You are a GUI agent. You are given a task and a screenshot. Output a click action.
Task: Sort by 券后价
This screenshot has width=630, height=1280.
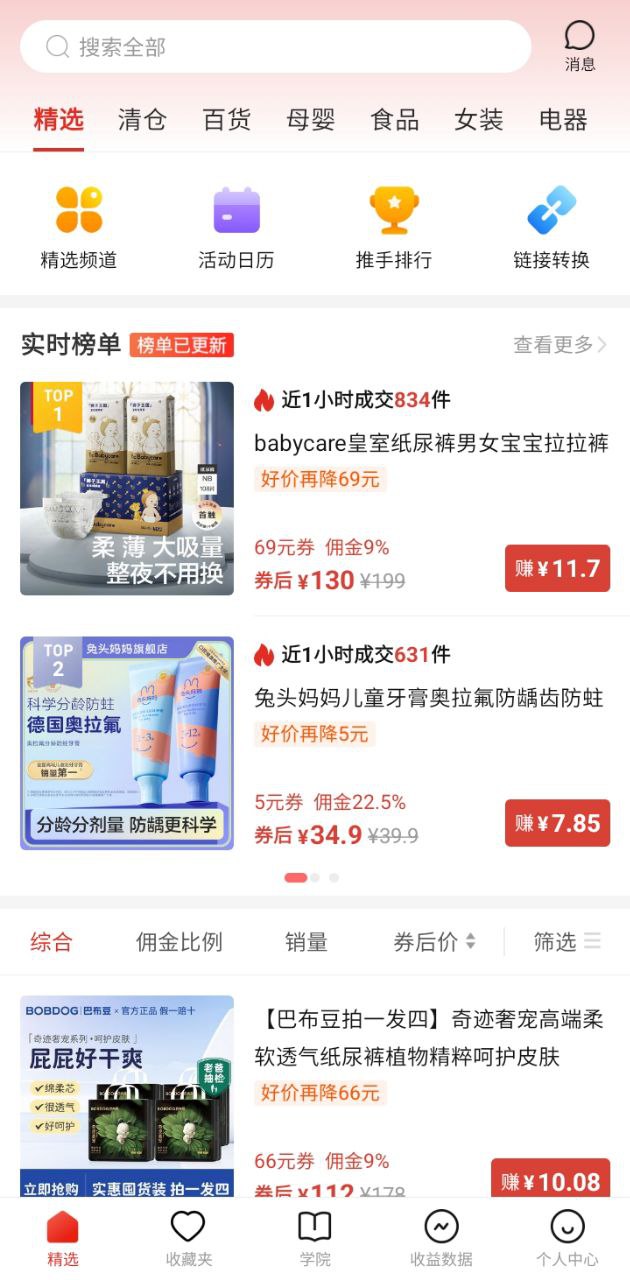[x=434, y=942]
